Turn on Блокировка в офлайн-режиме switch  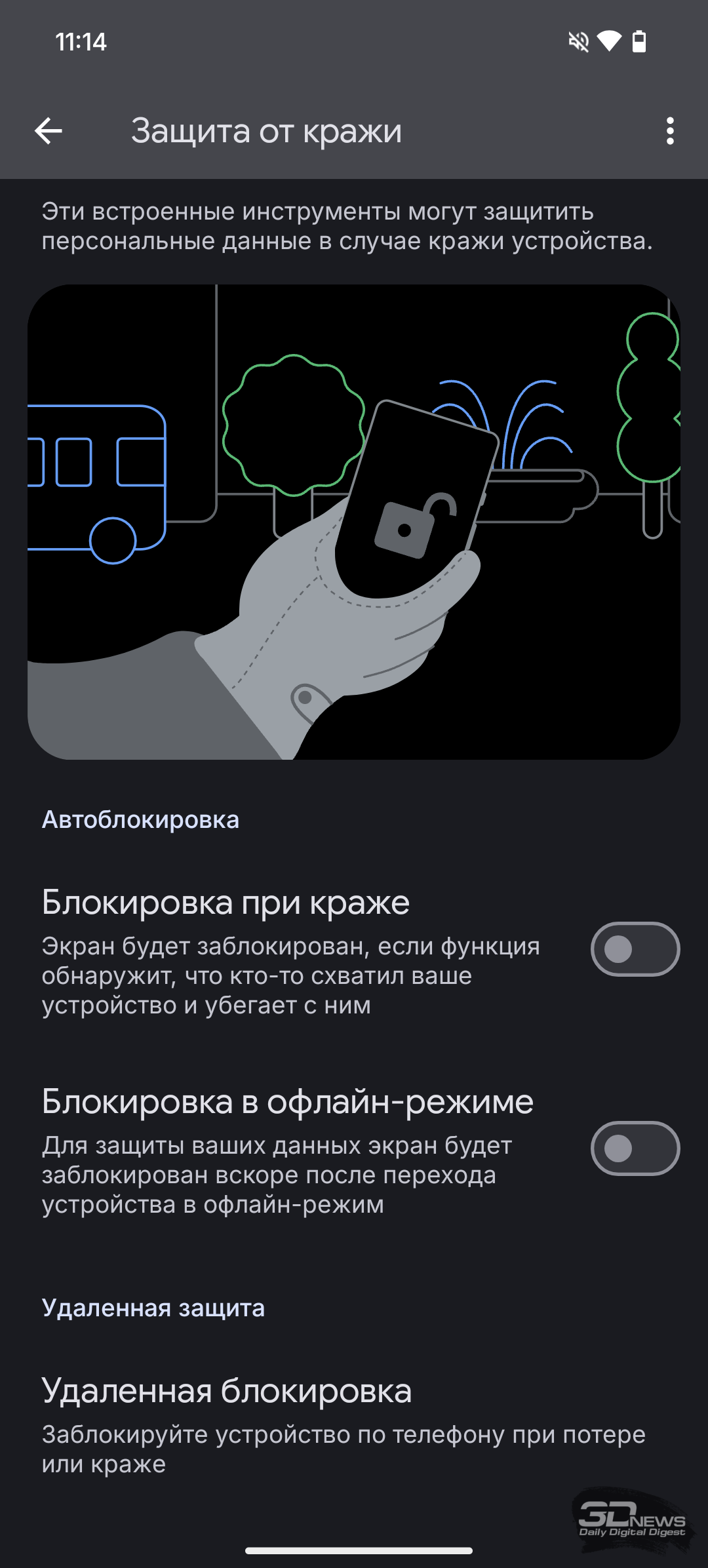click(x=635, y=1148)
